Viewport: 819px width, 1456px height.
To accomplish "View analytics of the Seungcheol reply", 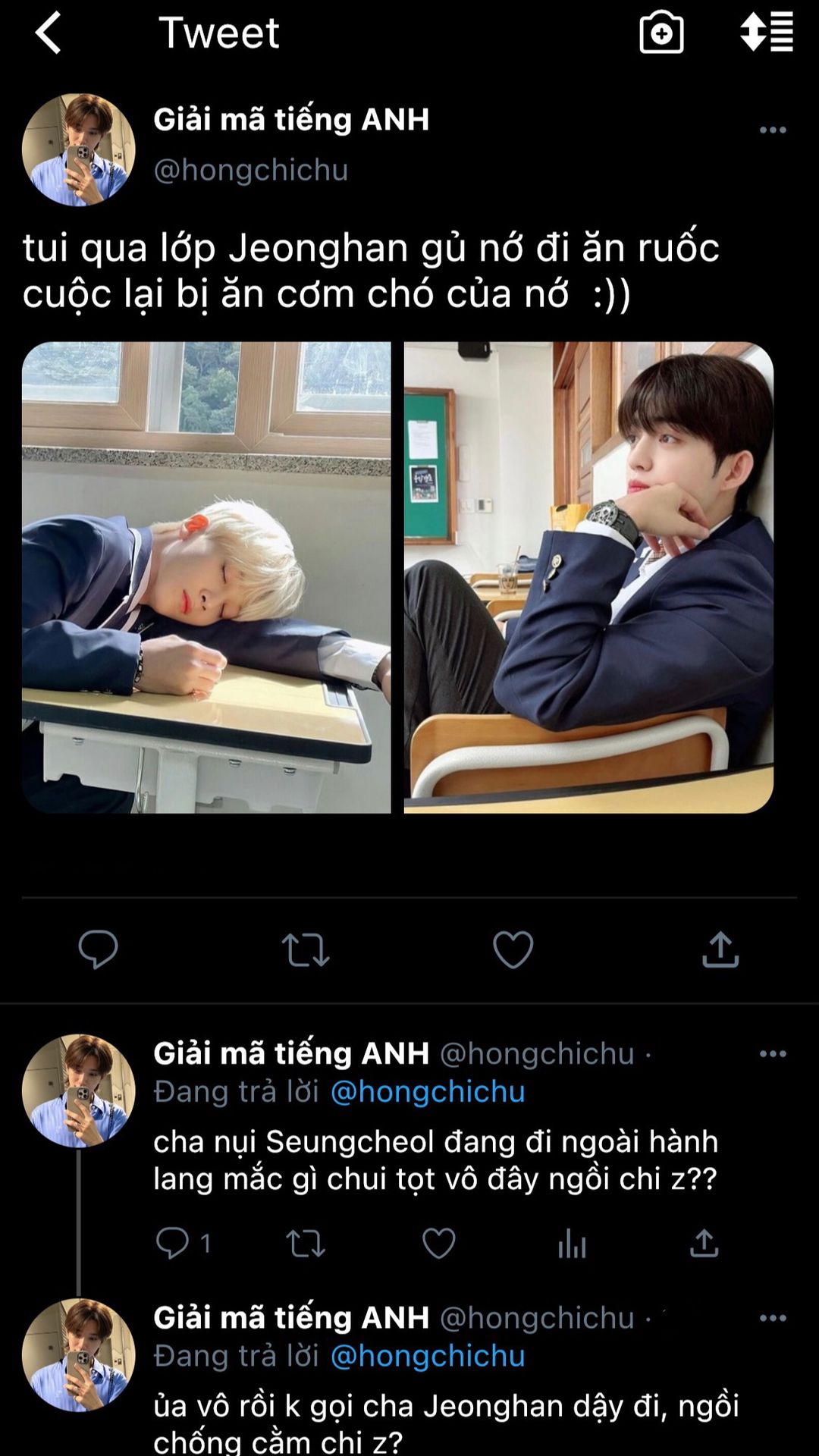I will pyautogui.click(x=572, y=1244).
